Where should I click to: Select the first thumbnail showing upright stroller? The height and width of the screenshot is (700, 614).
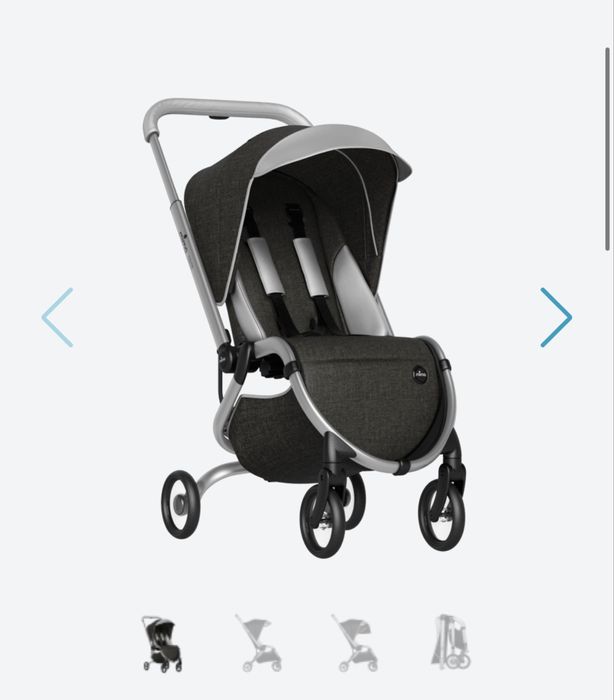point(163,643)
